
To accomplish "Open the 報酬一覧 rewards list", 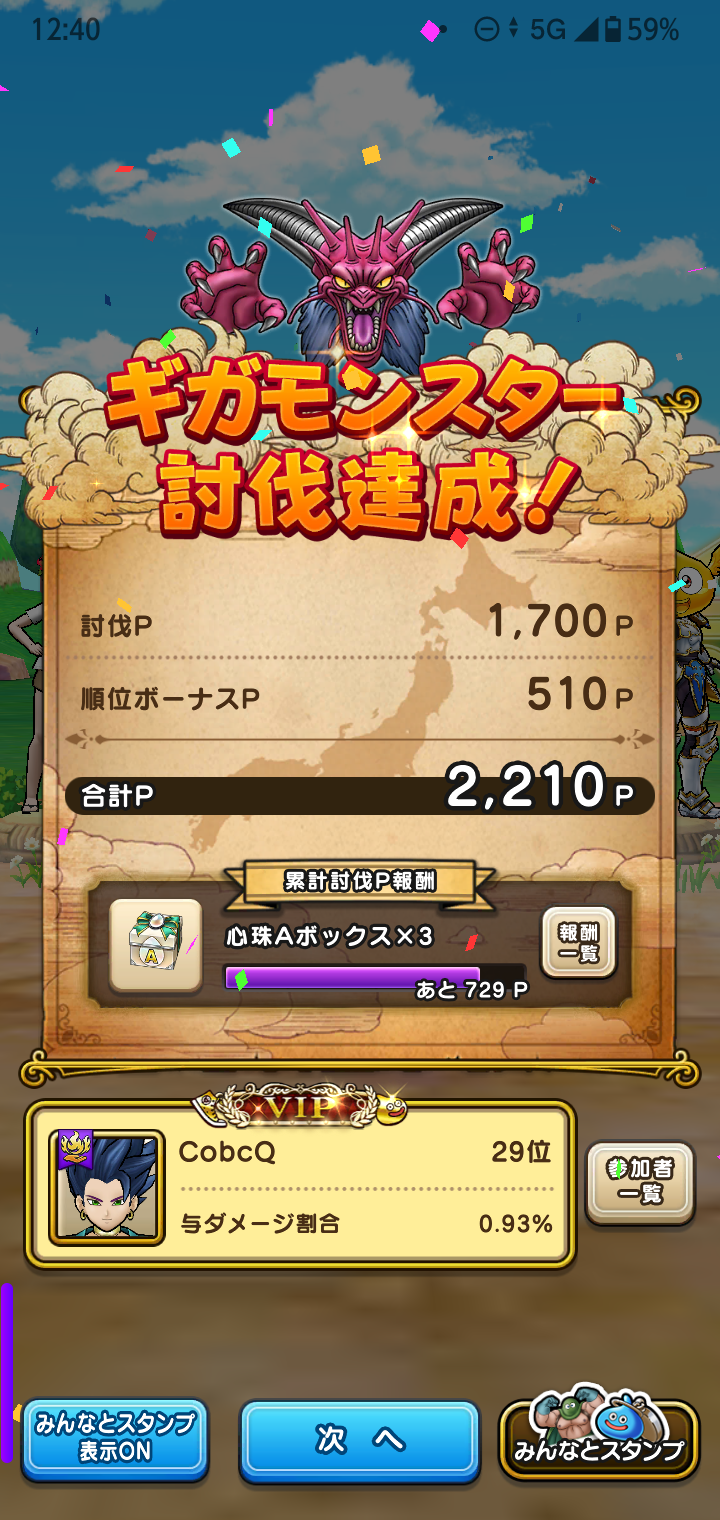I will click(x=578, y=943).
